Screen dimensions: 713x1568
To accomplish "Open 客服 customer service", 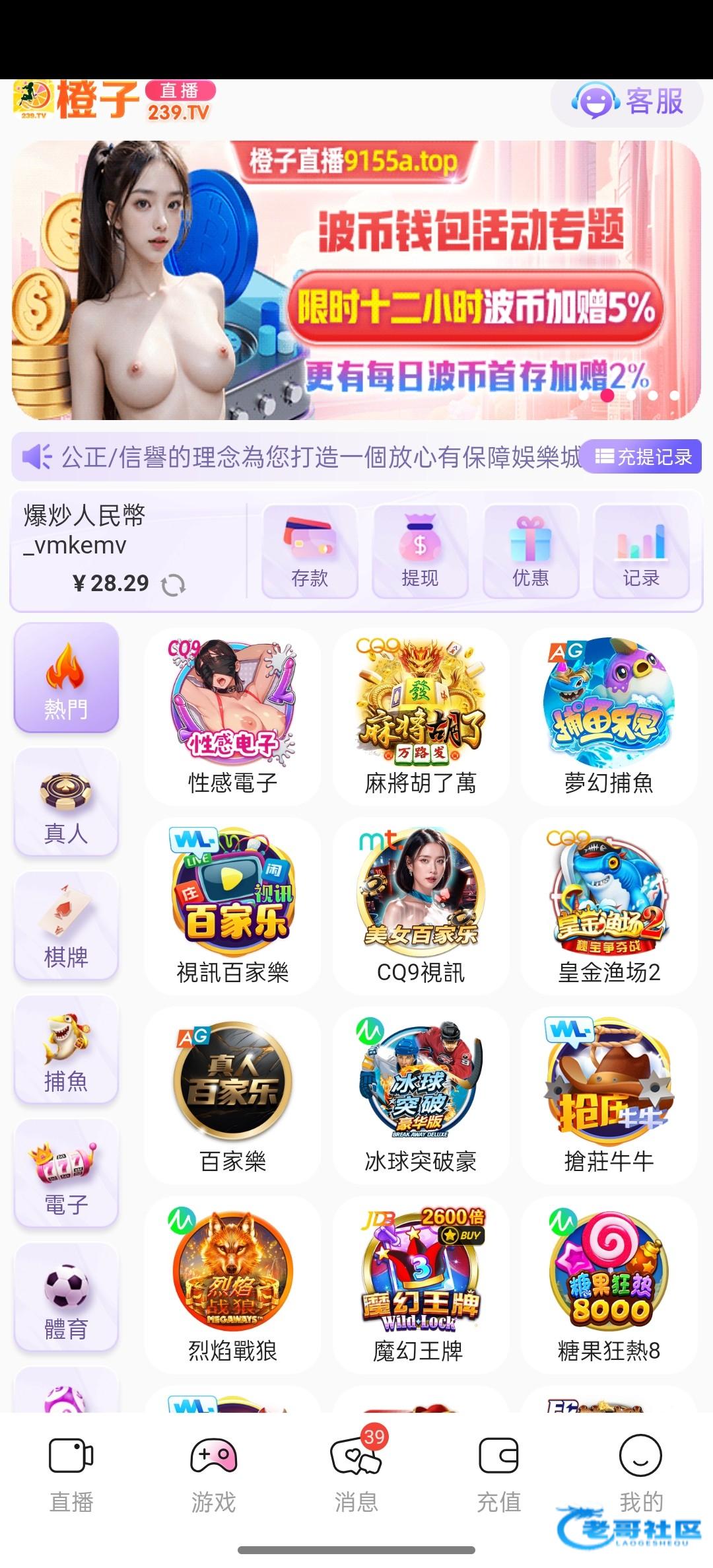I will point(627,102).
